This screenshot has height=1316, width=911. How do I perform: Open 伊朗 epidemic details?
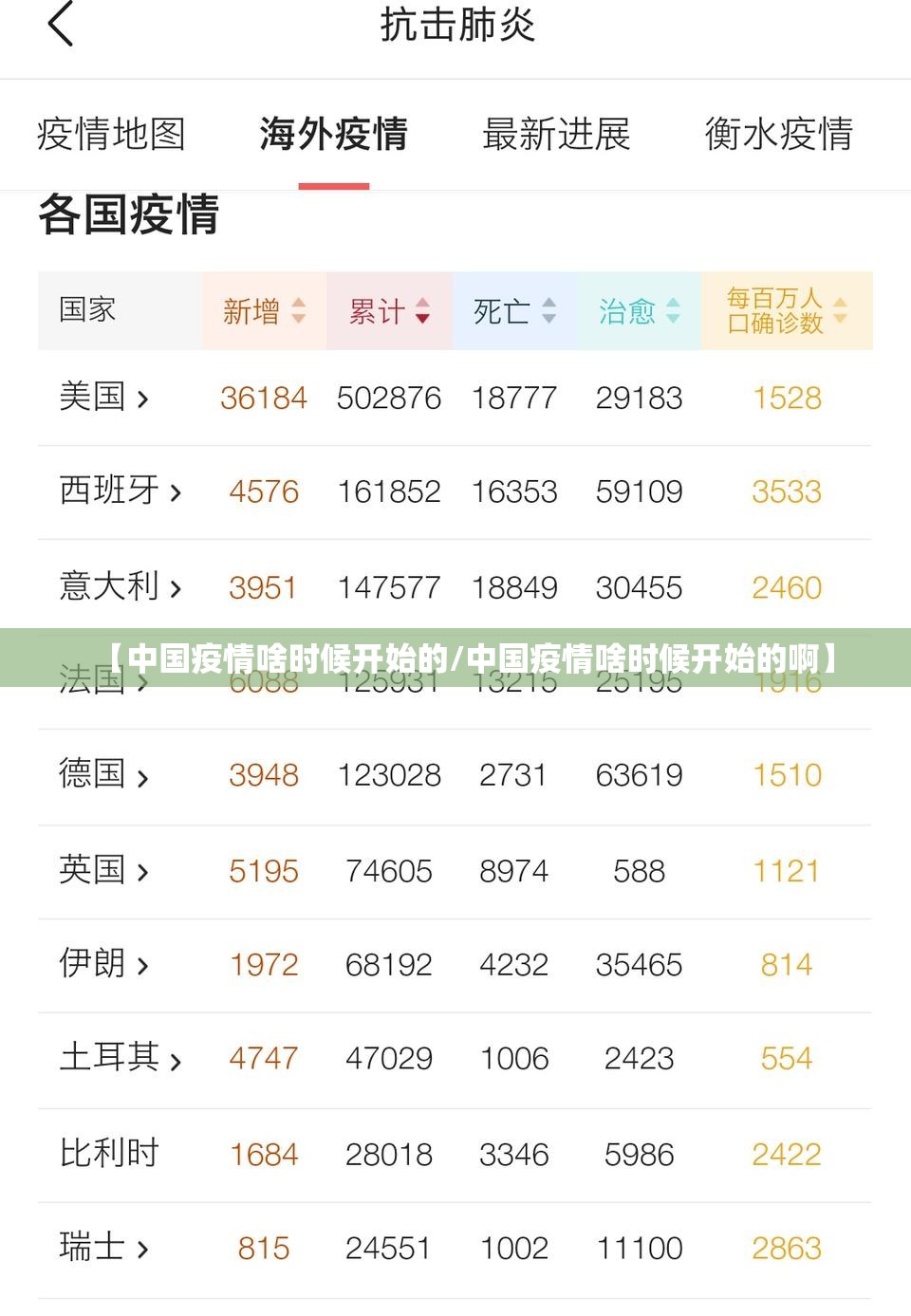[104, 964]
